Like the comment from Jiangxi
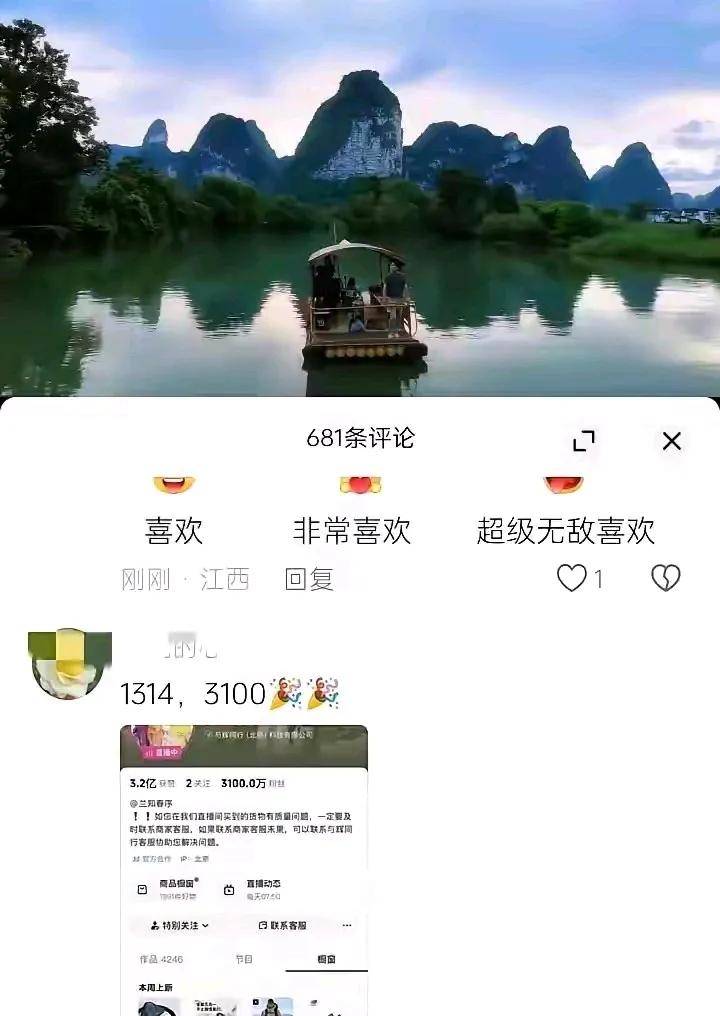 572,578
